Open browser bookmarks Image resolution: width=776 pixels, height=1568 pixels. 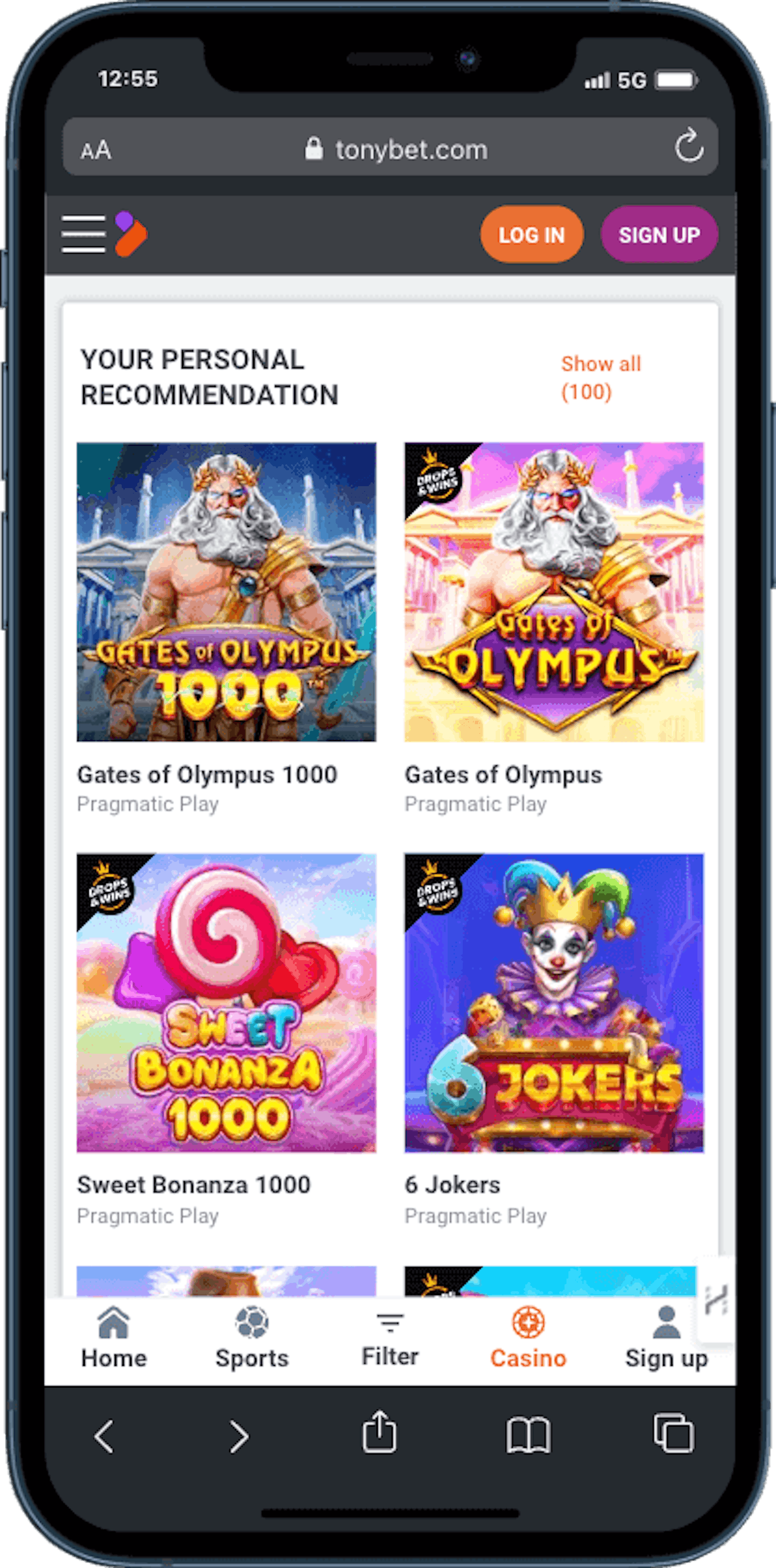point(528,1434)
